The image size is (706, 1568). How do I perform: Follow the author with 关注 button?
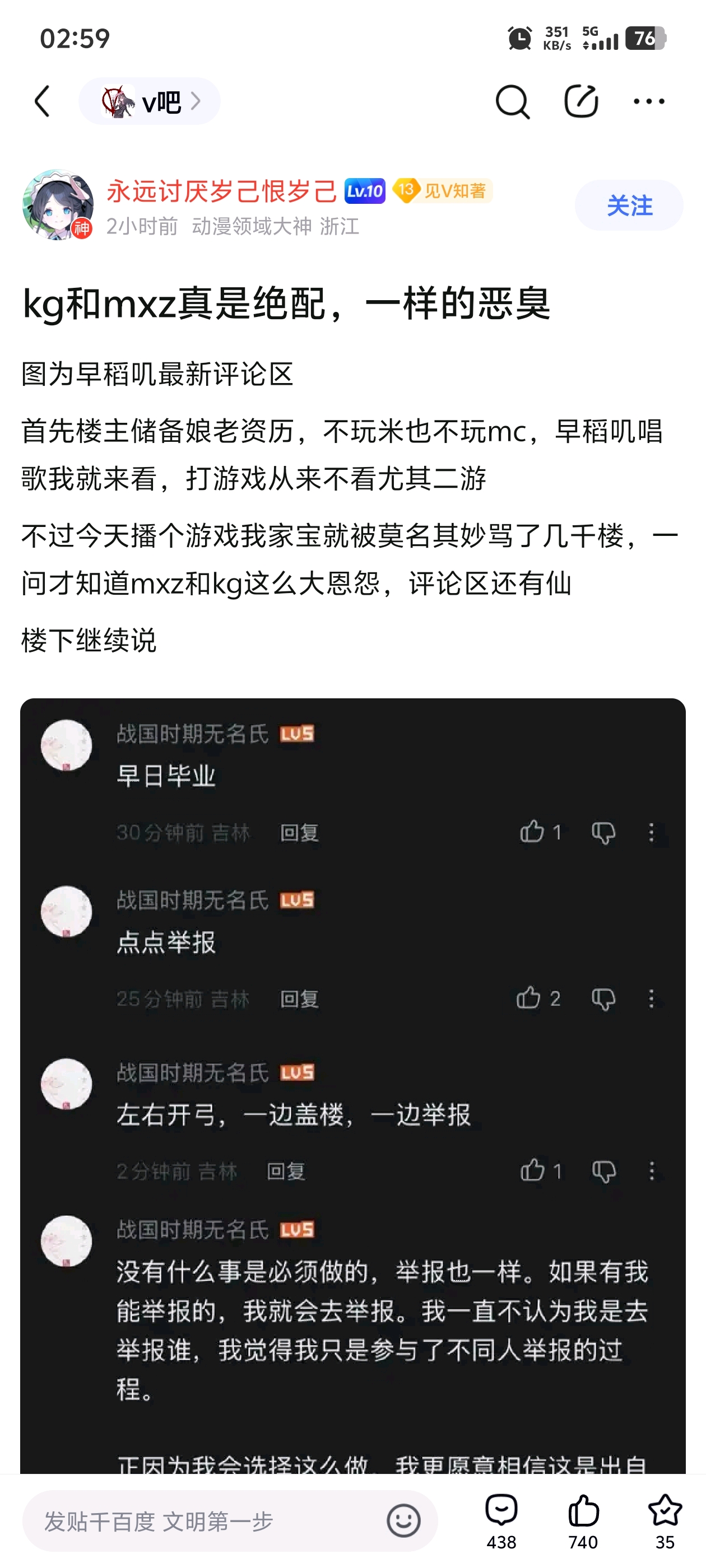tap(629, 205)
